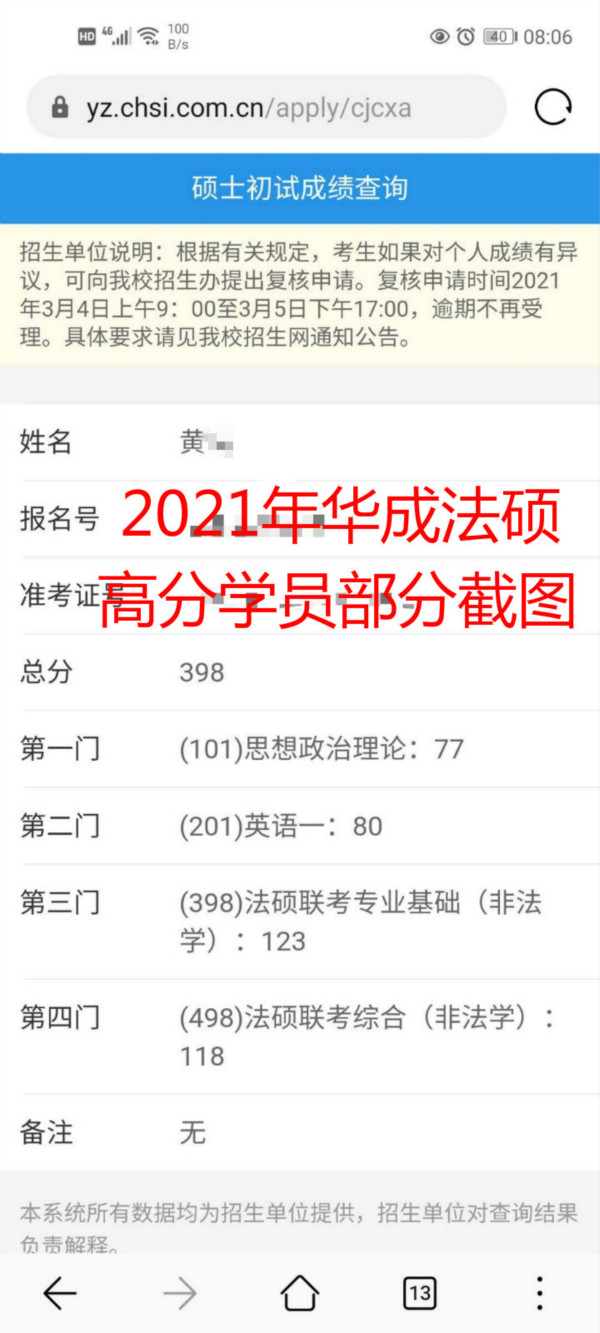600x1333 pixels.
Task: Go back to the previous page
Action: click(60, 1293)
